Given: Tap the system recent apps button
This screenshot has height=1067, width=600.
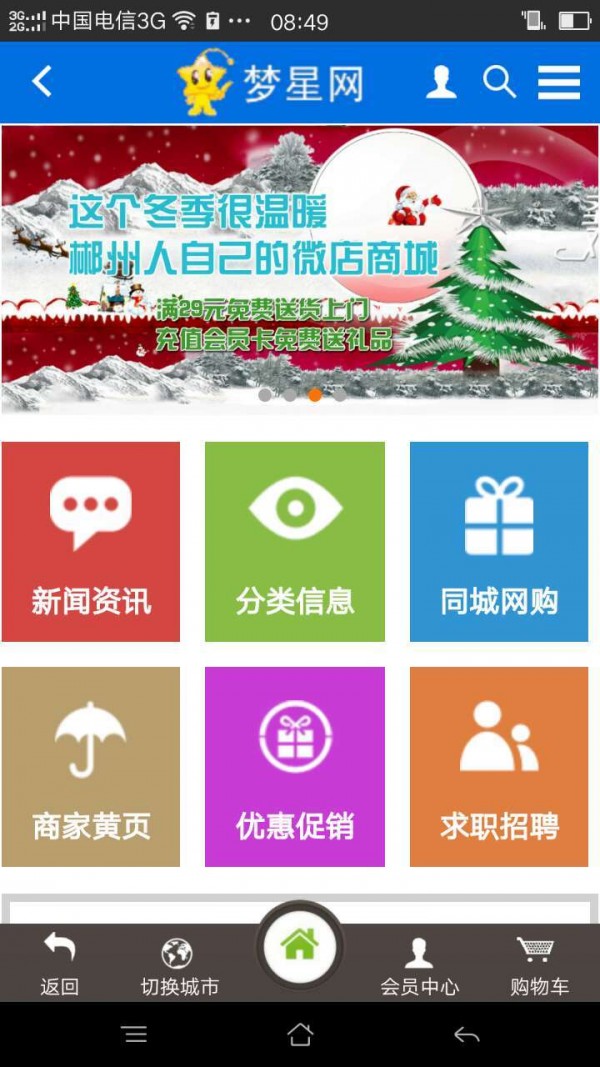Looking at the screenshot, I should 135,1035.
